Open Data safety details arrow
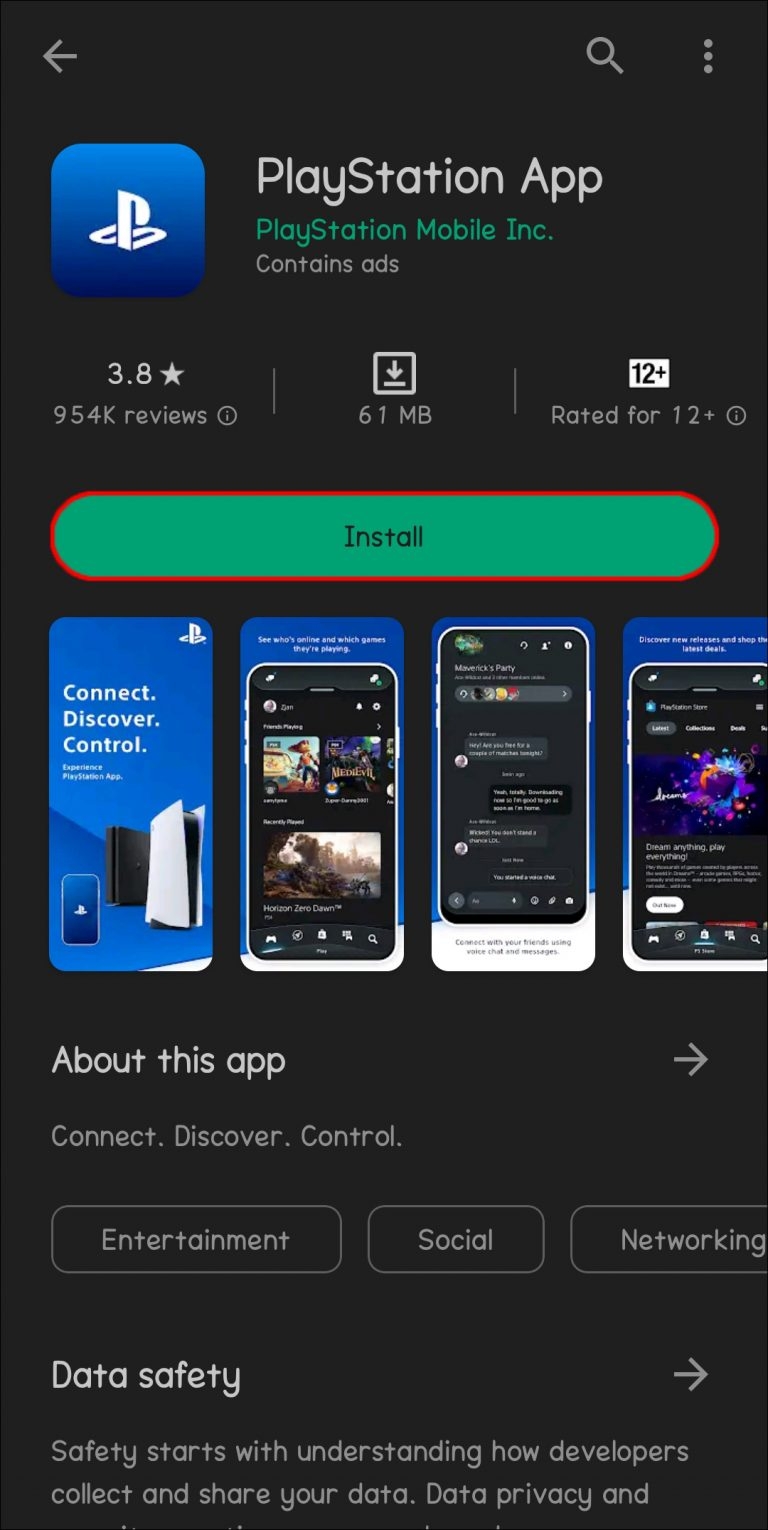The image size is (768, 1530). [x=690, y=1375]
